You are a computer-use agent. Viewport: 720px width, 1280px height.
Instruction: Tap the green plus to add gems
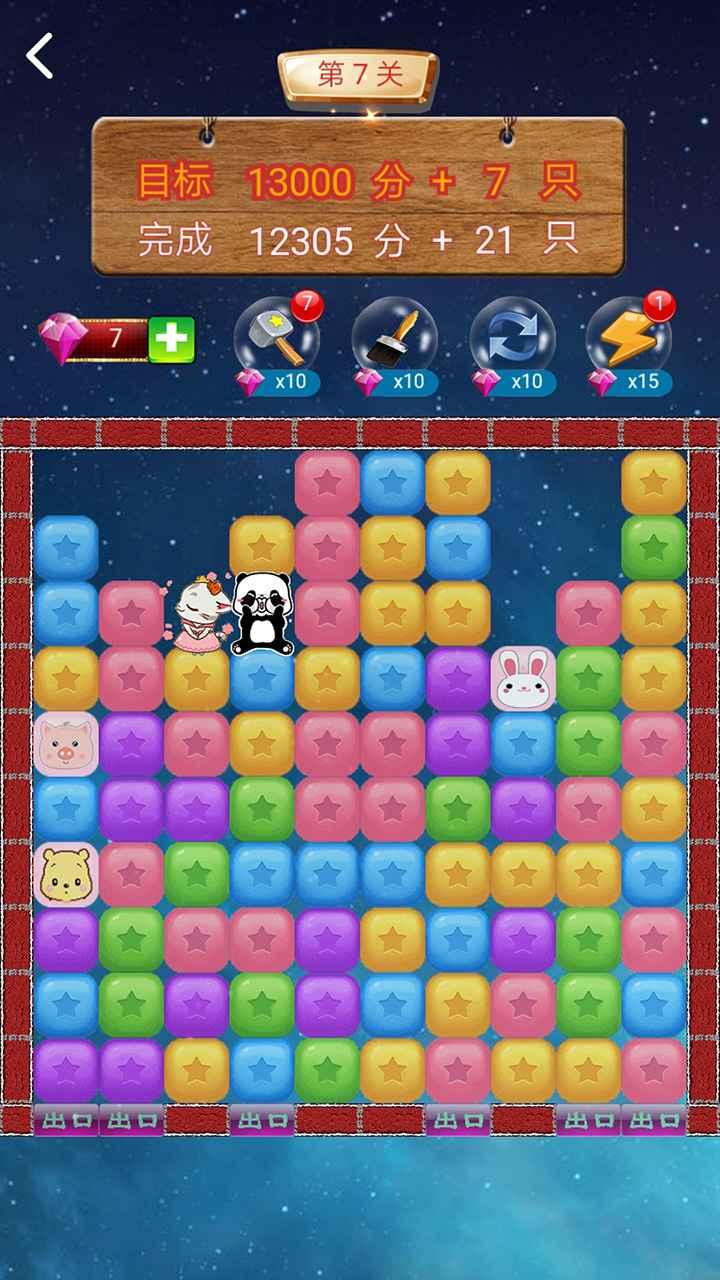171,339
